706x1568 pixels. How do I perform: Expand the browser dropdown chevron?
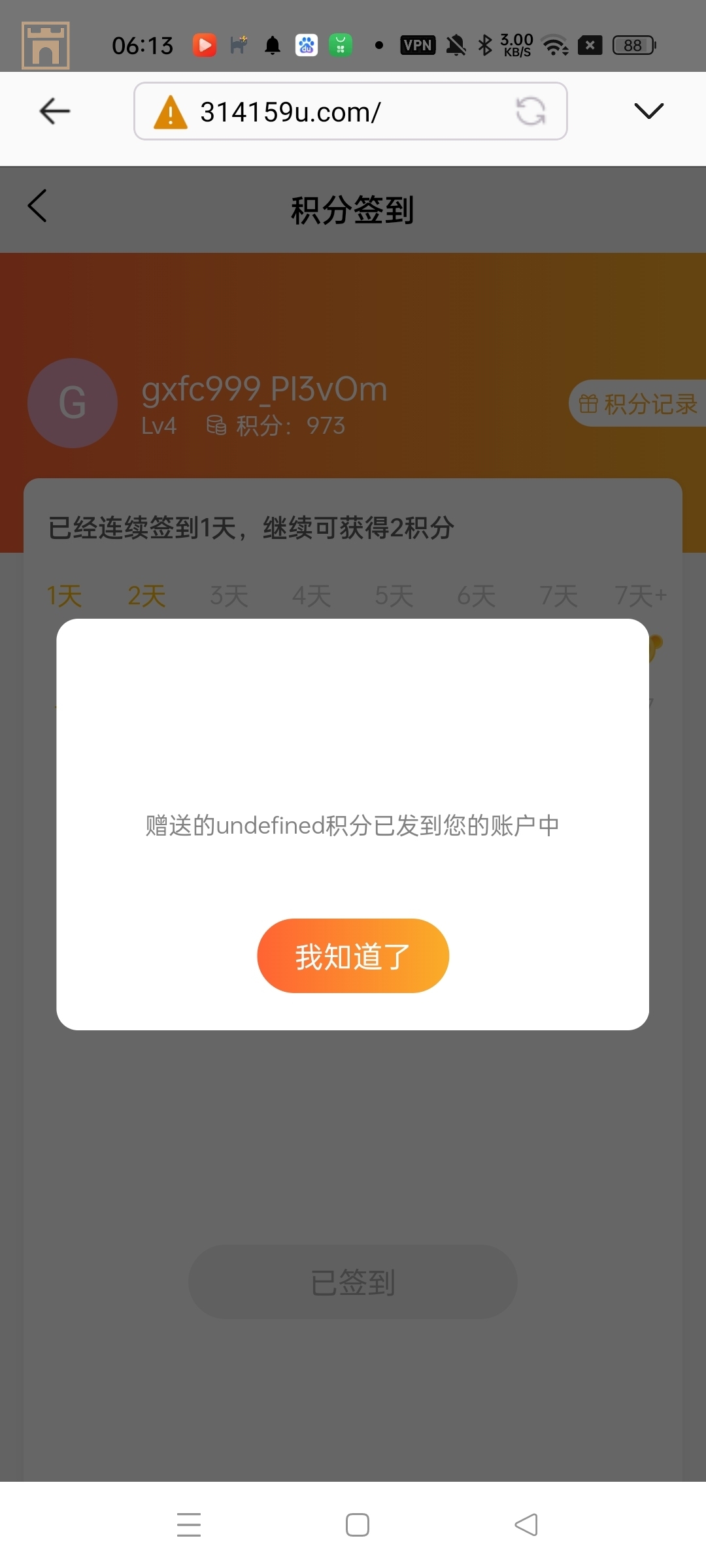[648, 111]
